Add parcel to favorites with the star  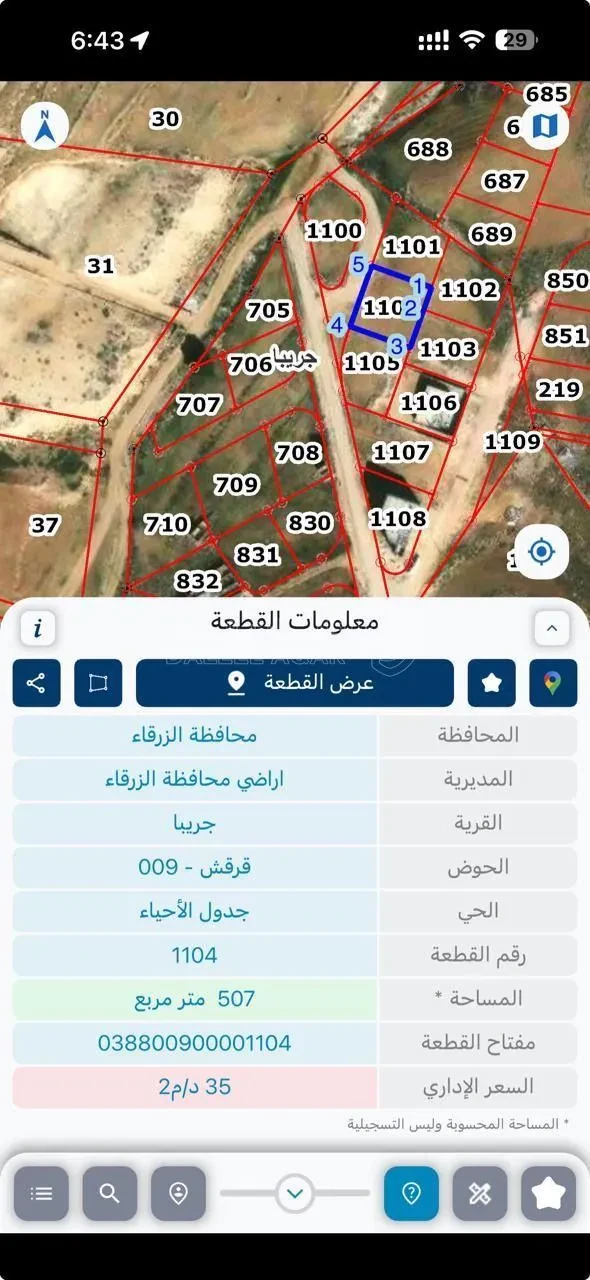pyautogui.click(x=491, y=683)
